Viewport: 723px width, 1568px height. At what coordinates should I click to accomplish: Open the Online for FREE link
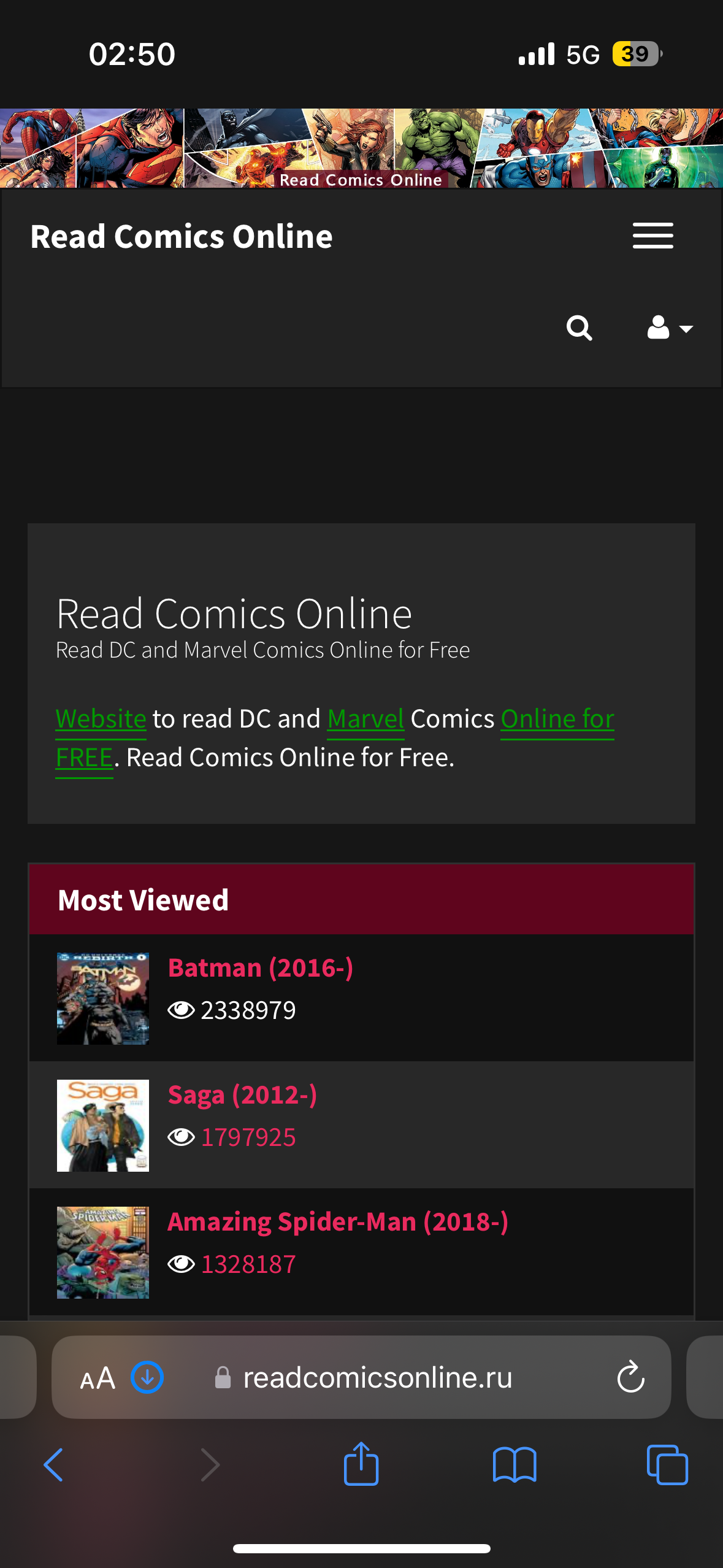(x=557, y=719)
